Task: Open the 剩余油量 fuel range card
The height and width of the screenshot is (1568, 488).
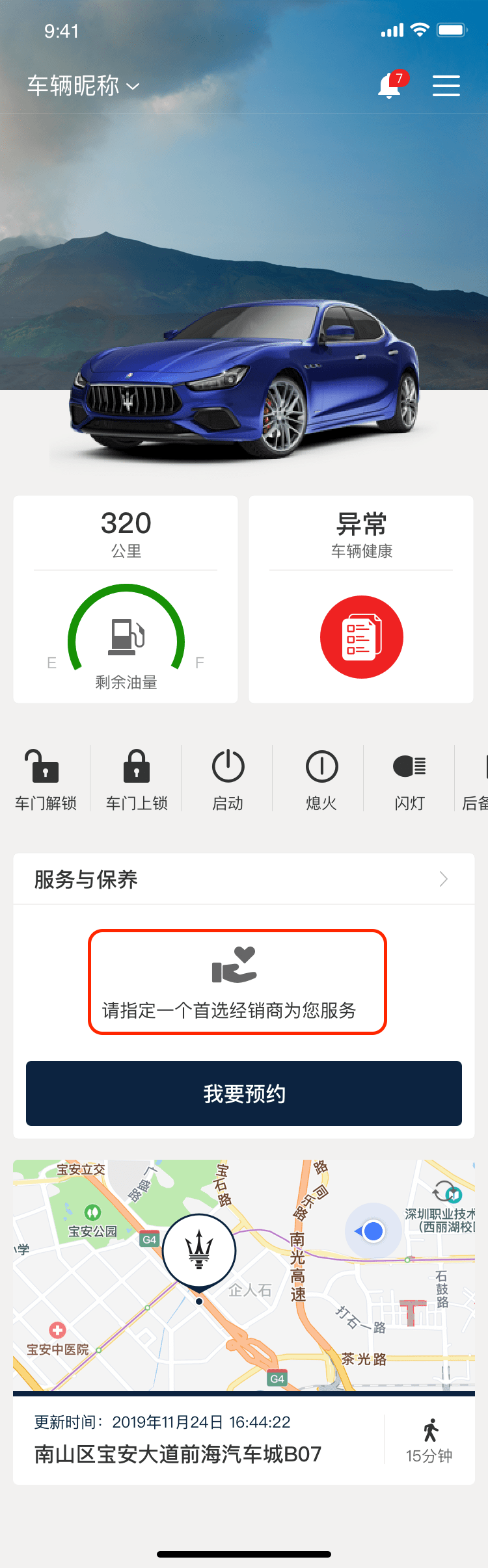Action: 126,599
